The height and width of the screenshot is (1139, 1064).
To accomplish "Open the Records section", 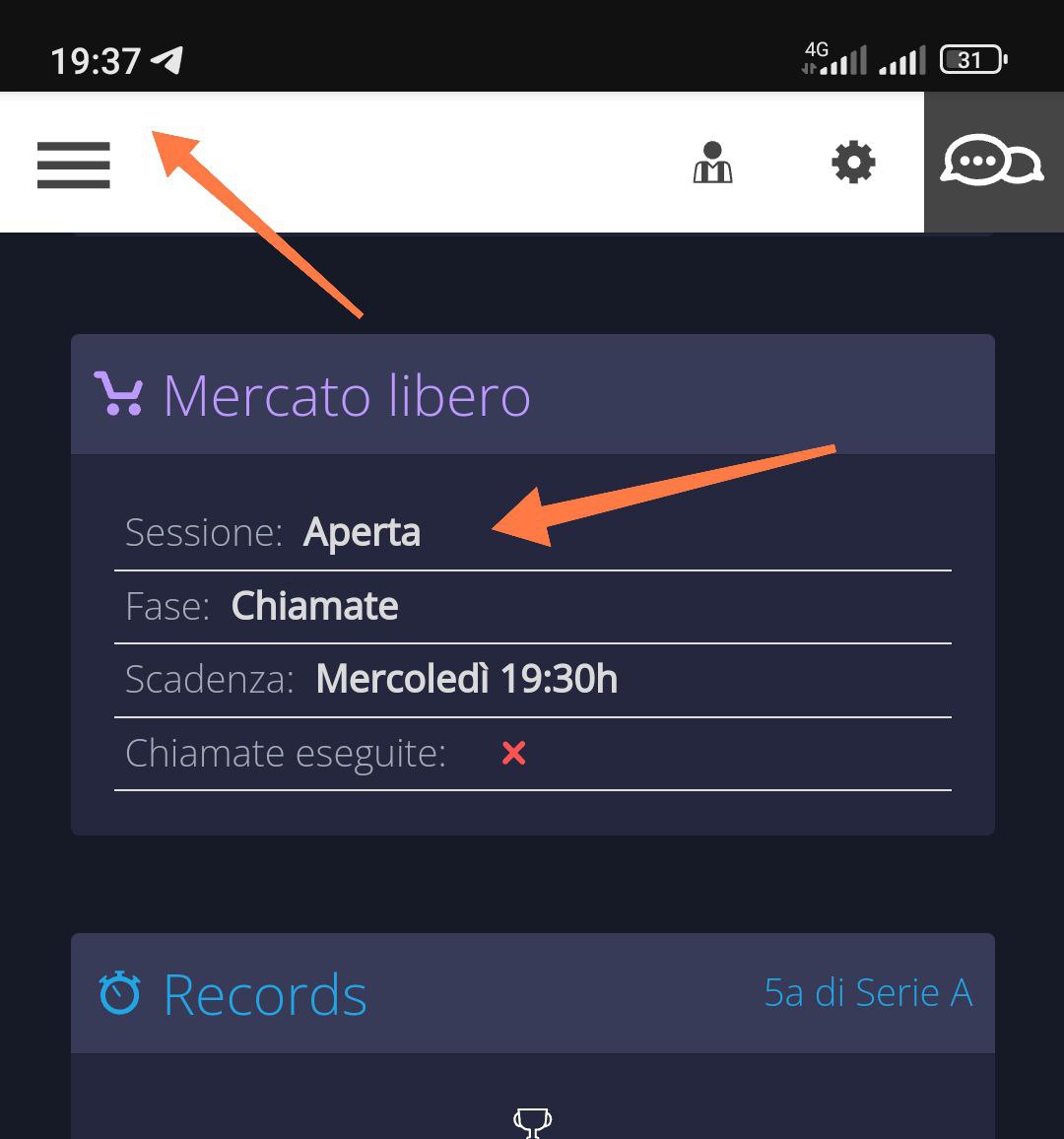I will (264, 994).
